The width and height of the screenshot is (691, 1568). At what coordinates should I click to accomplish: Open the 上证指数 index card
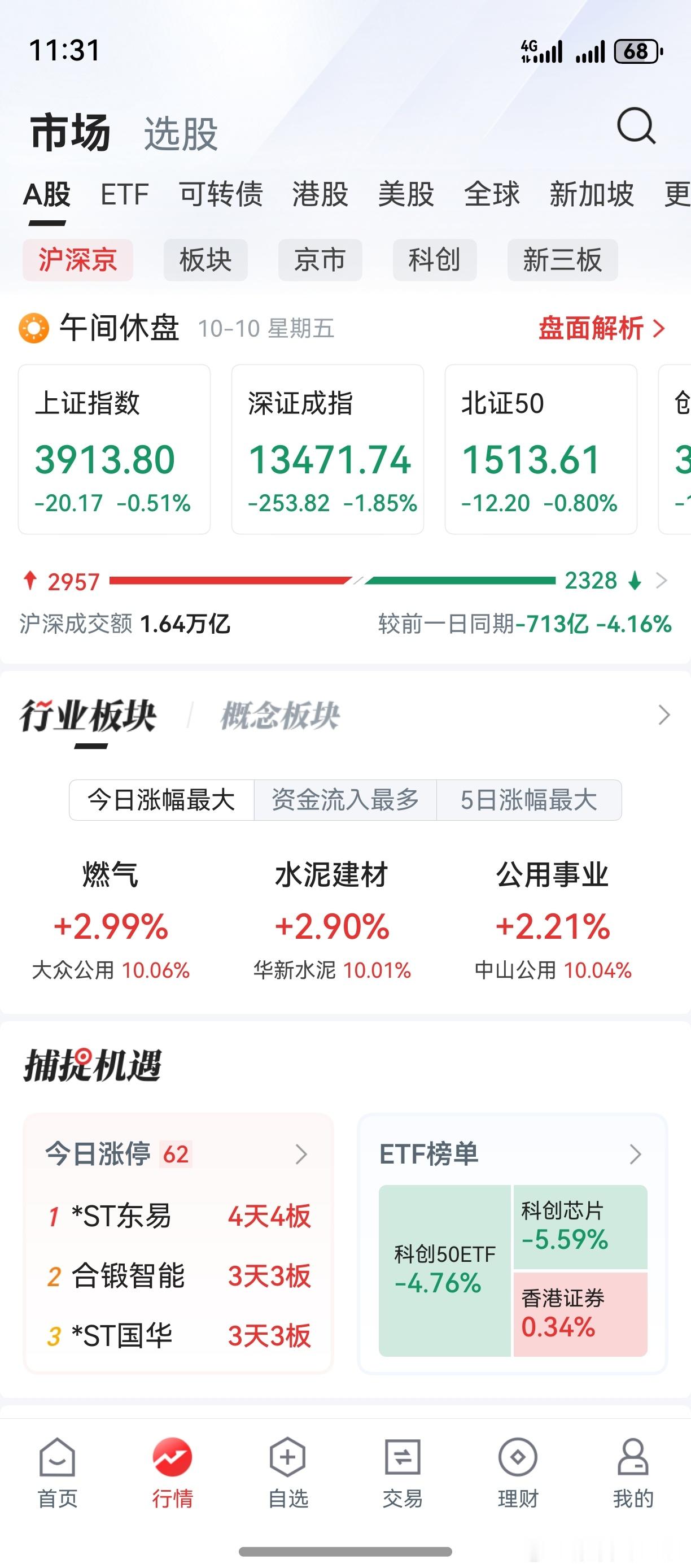pos(115,449)
